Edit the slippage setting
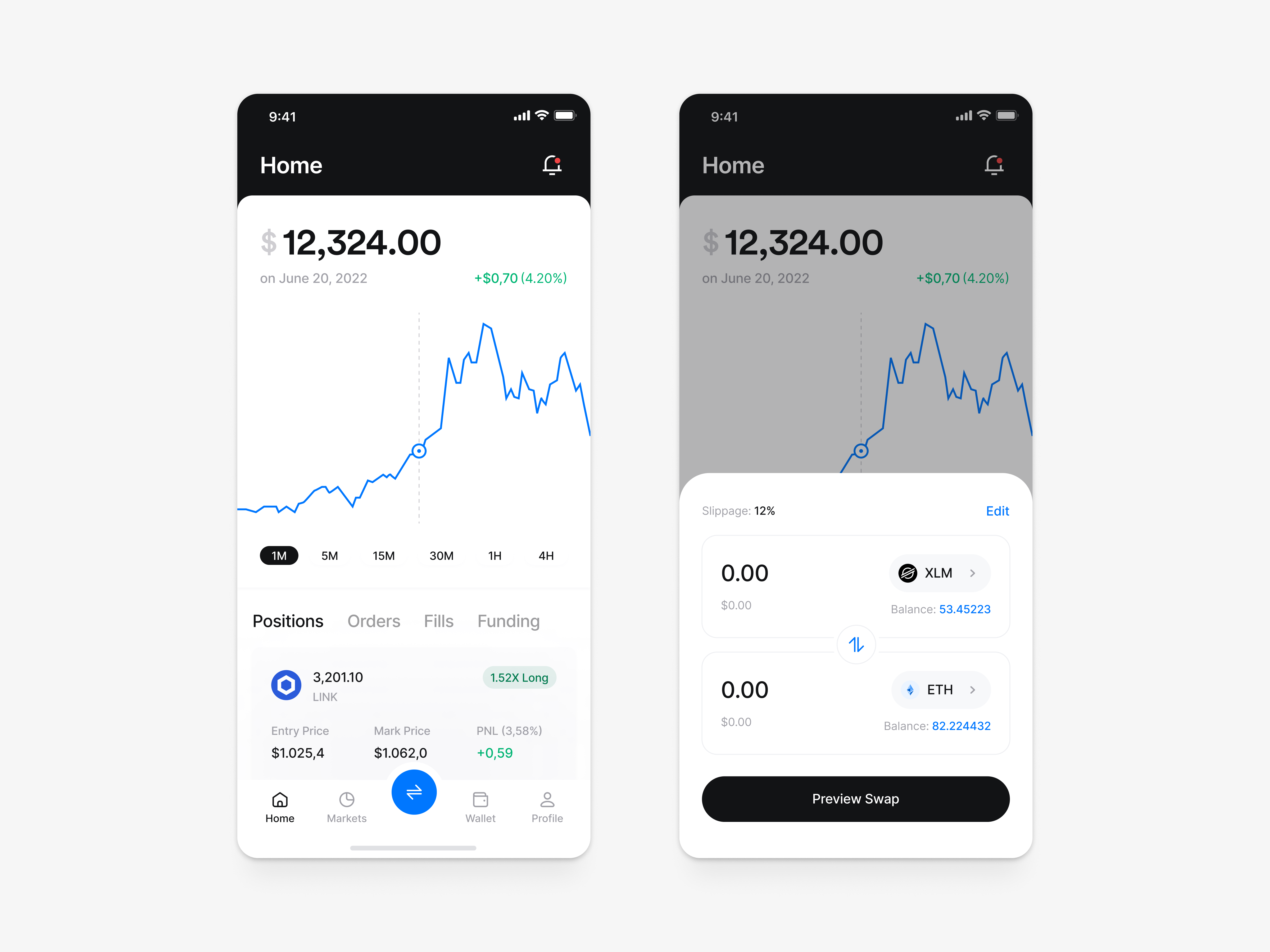Viewport: 1270px width, 952px height. click(x=997, y=511)
